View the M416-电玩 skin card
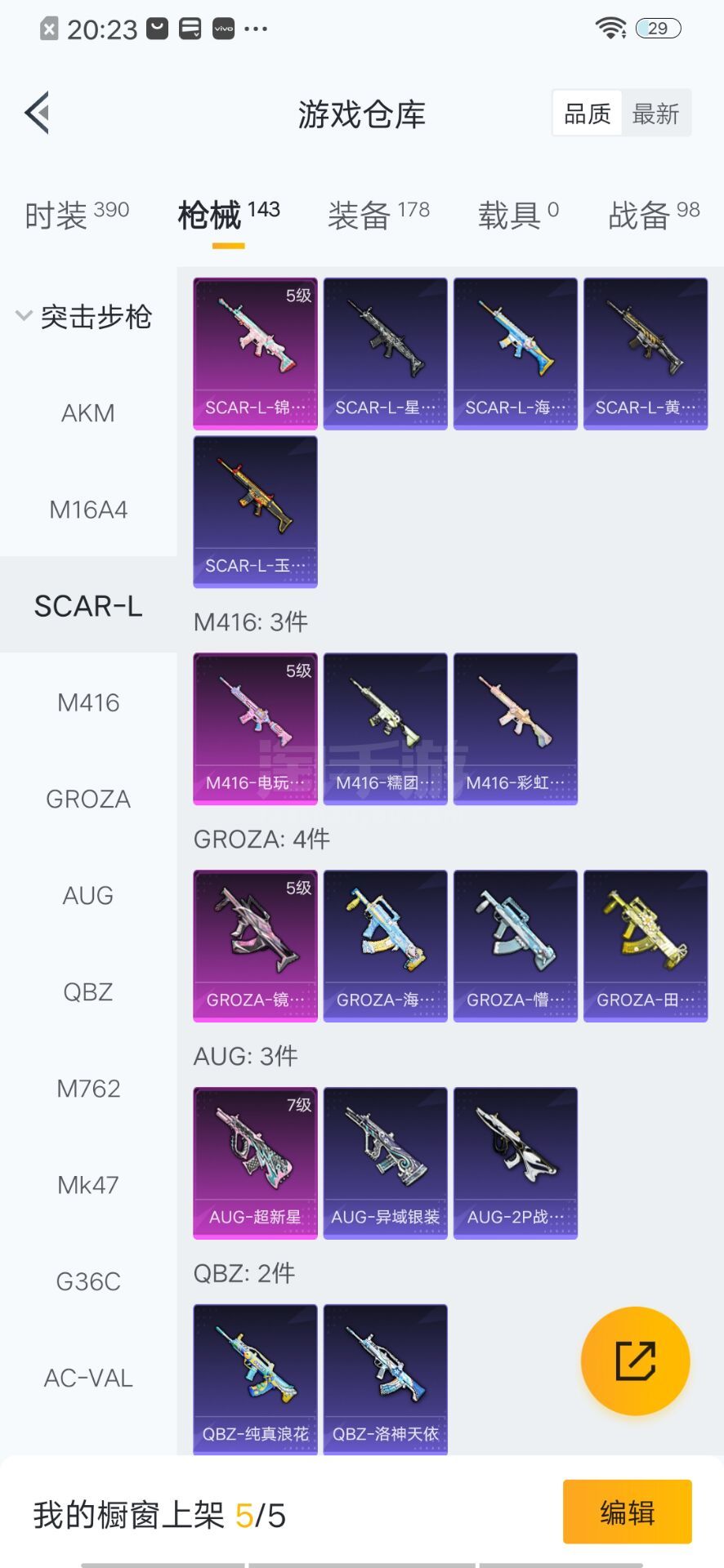 [255, 728]
